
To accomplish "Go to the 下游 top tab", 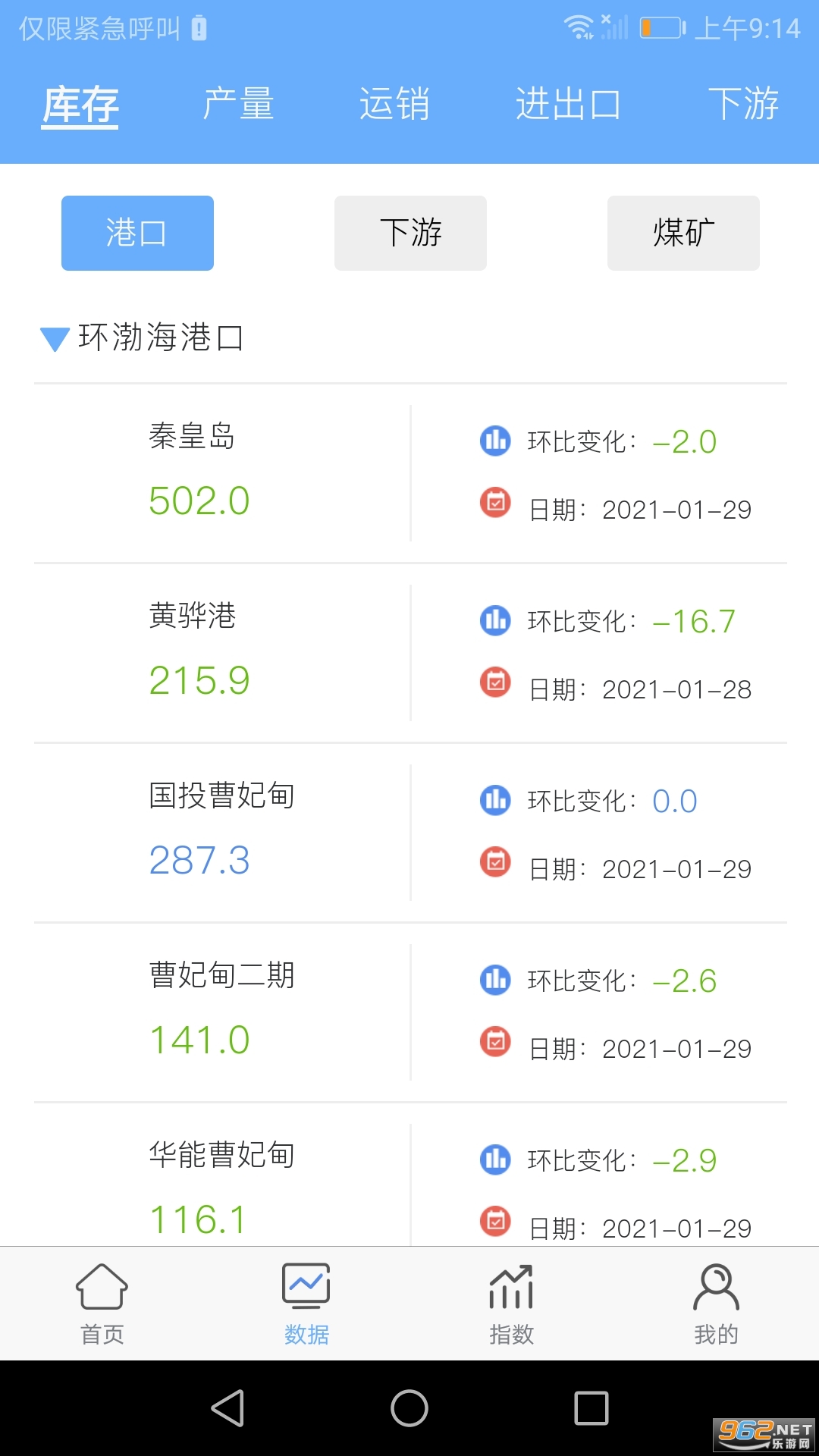I will (x=742, y=104).
